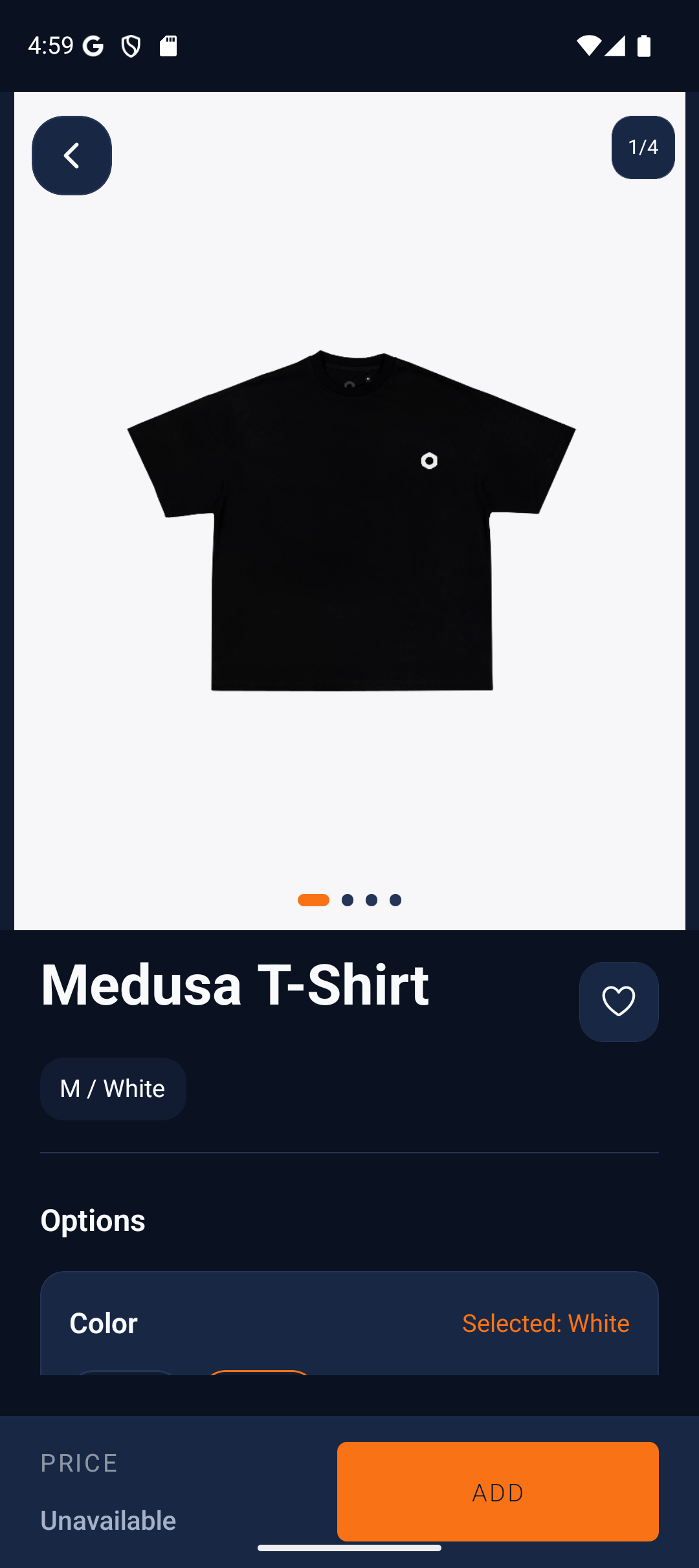Image resolution: width=699 pixels, height=1568 pixels.
Task: Tap the ADD button
Action: [x=497, y=1492]
